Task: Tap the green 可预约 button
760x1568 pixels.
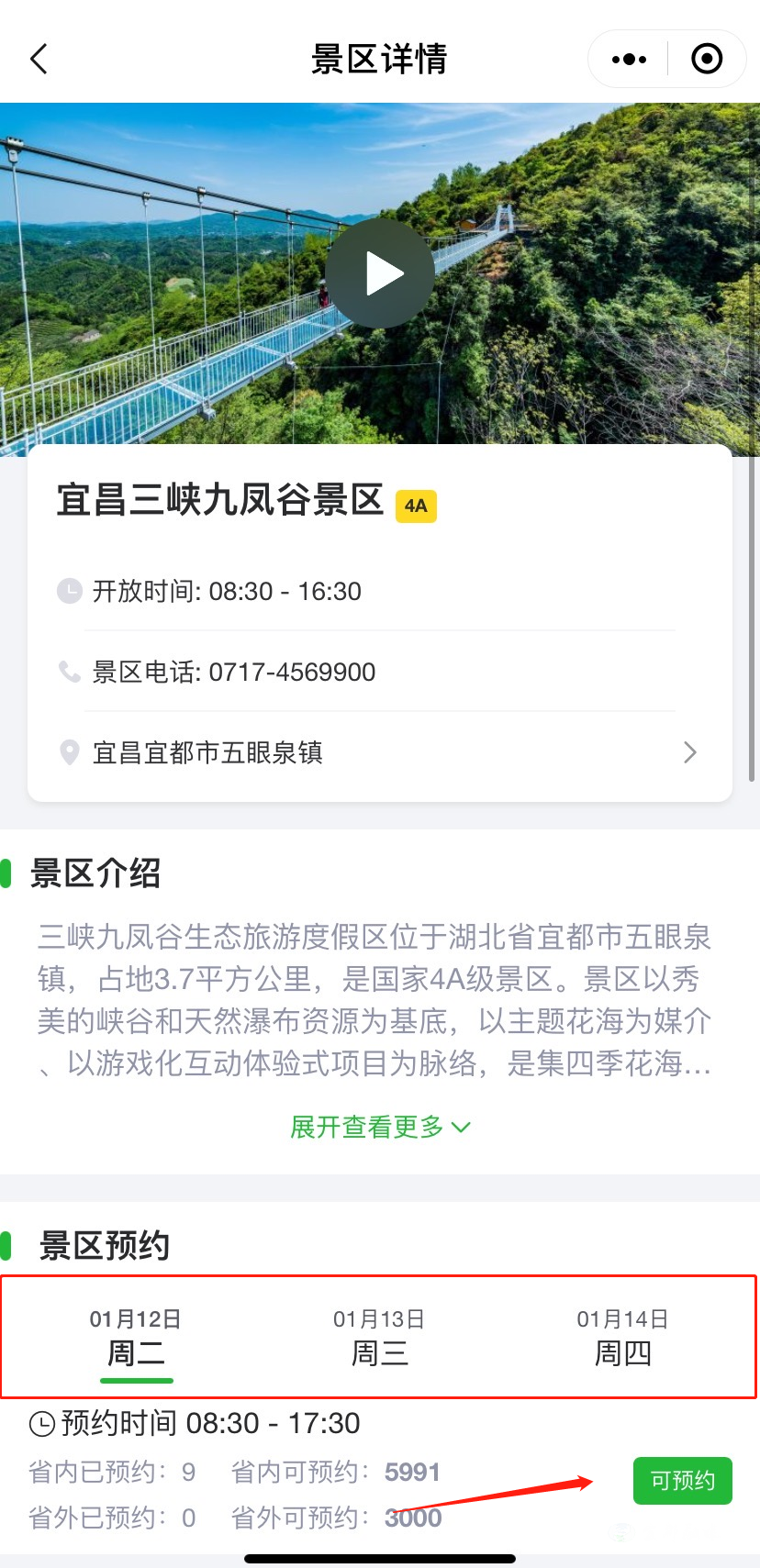Action: [x=682, y=1480]
